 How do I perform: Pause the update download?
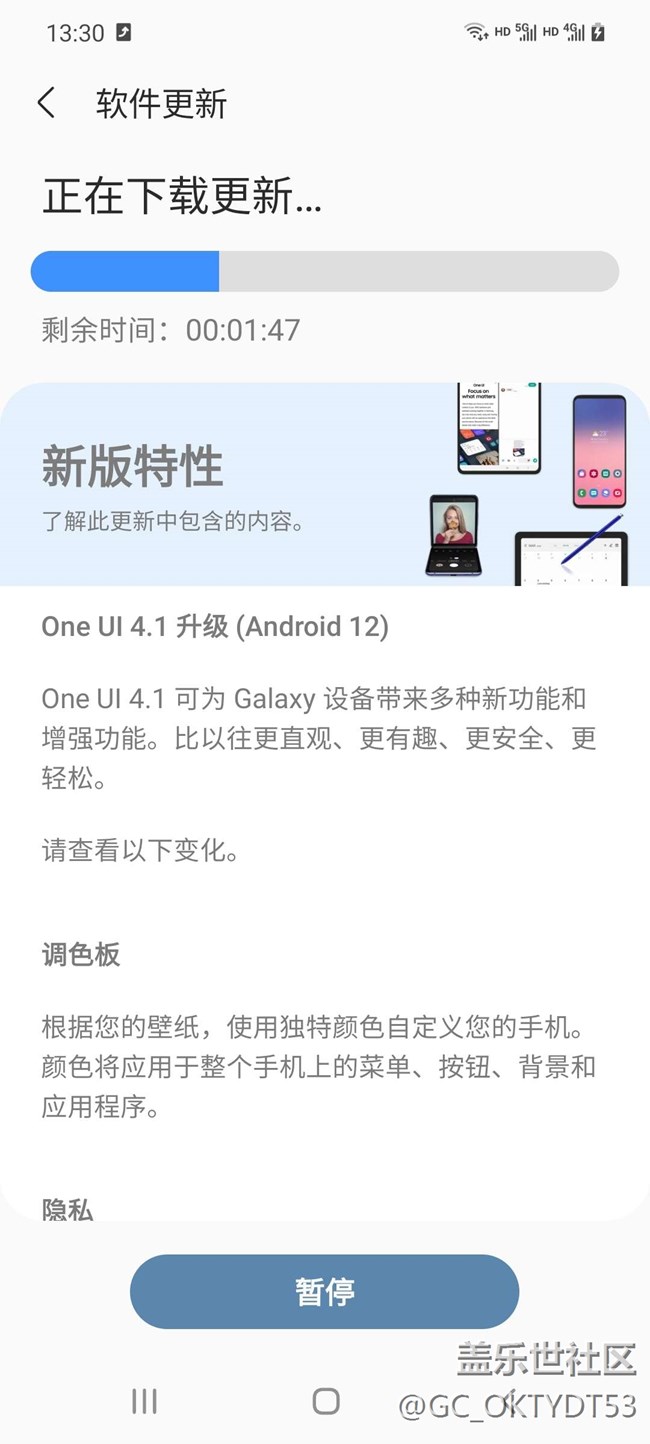pyautogui.click(x=324, y=1291)
